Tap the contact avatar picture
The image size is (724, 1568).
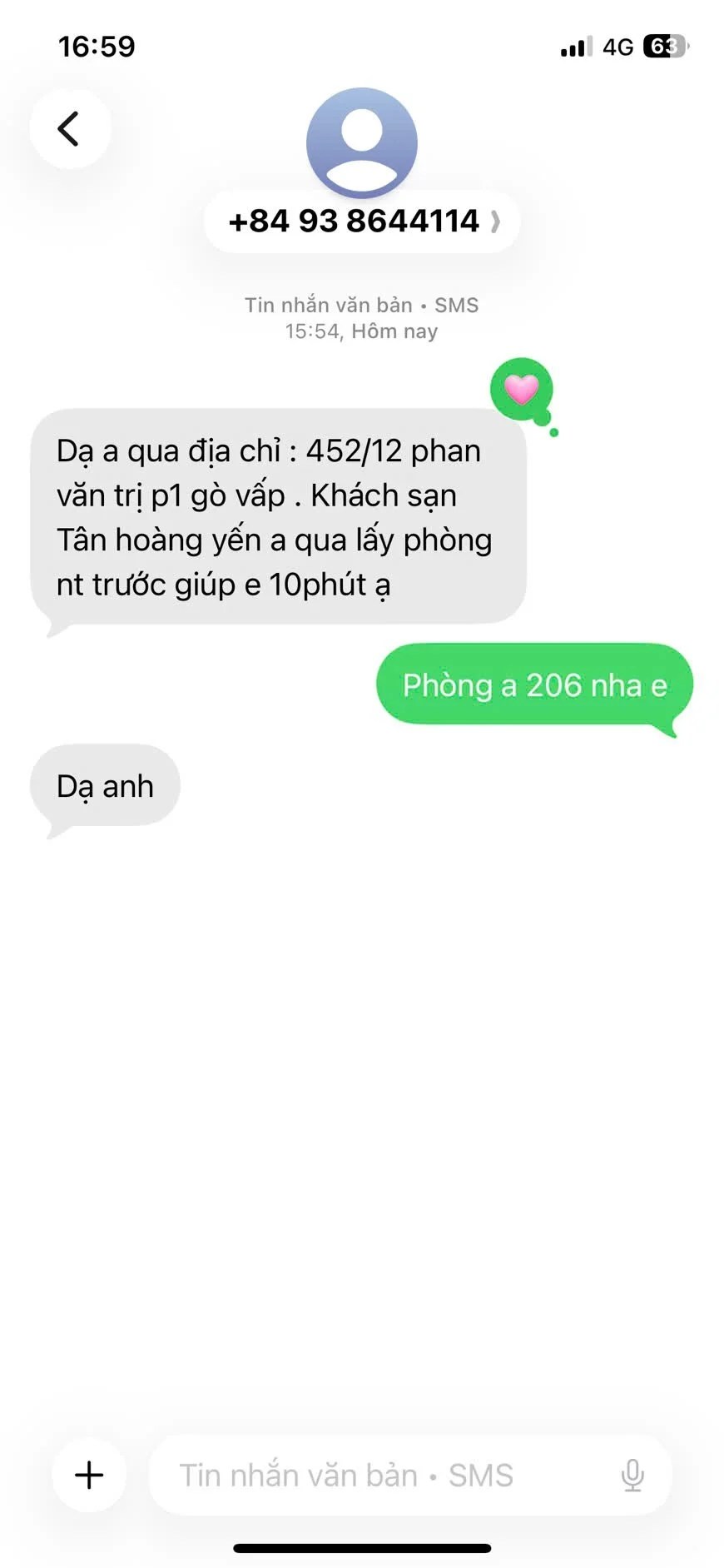pyautogui.click(x=362, y=142)
